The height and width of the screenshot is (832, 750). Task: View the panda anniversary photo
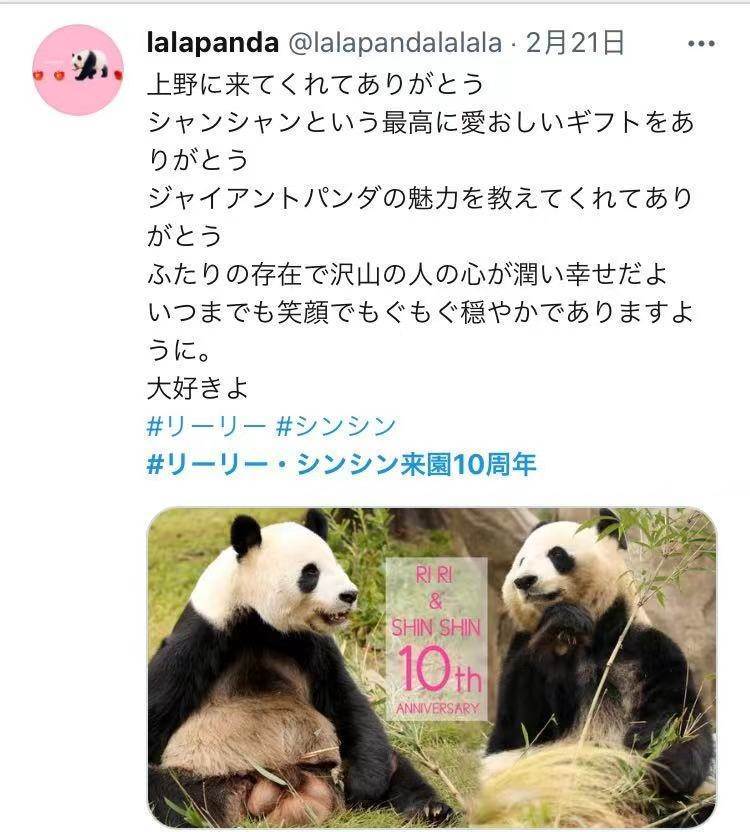pyautogui.click(x=431, y=665)
